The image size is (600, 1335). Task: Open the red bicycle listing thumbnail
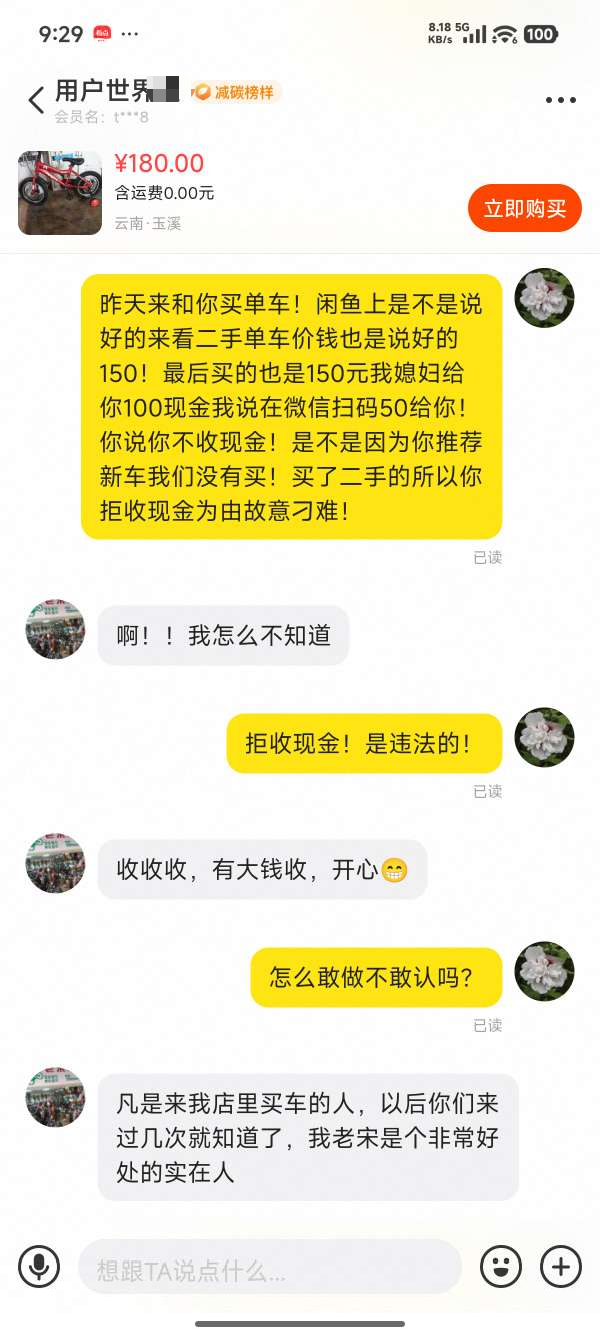pos(60,192)
